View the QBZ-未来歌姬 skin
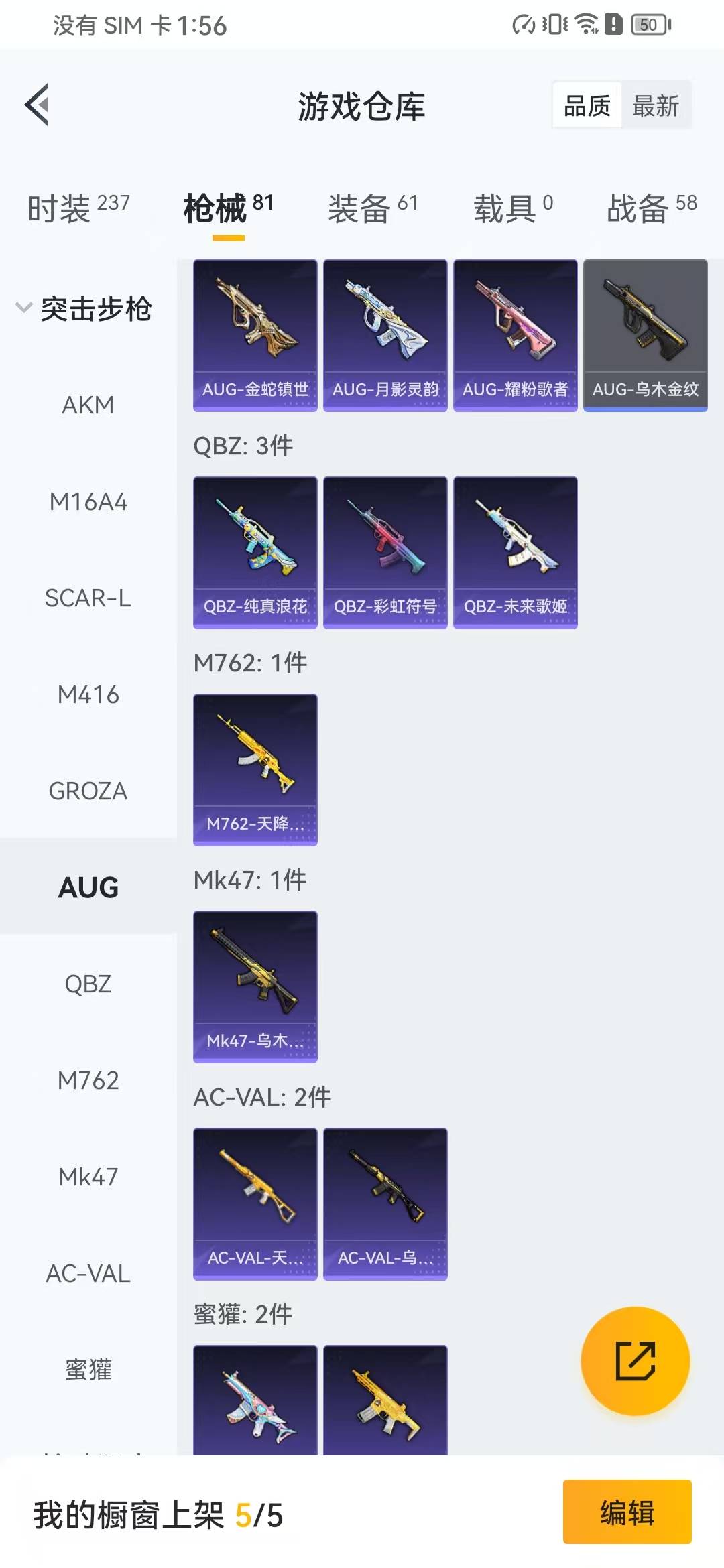The height and width of the screenshot is (1568, 724). [x=515, y=552]
